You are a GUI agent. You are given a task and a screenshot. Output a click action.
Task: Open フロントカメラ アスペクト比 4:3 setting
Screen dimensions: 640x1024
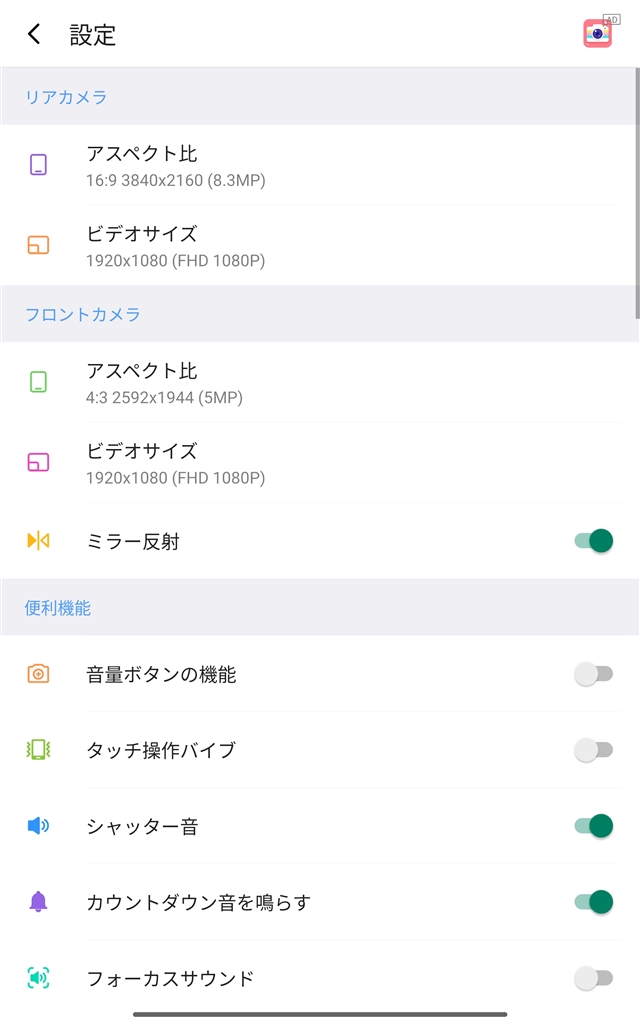[319, 383]
